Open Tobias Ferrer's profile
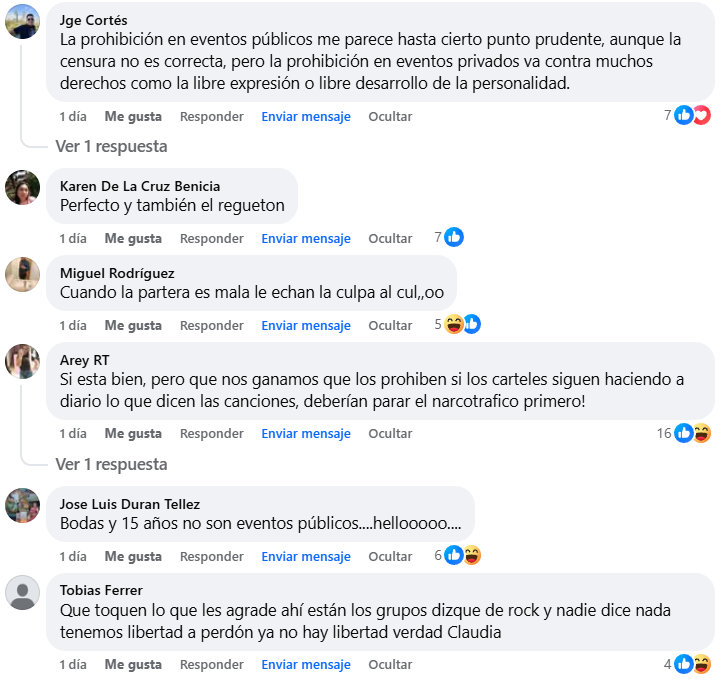This screenshot has width=722, height=680. tap(101, 590)
